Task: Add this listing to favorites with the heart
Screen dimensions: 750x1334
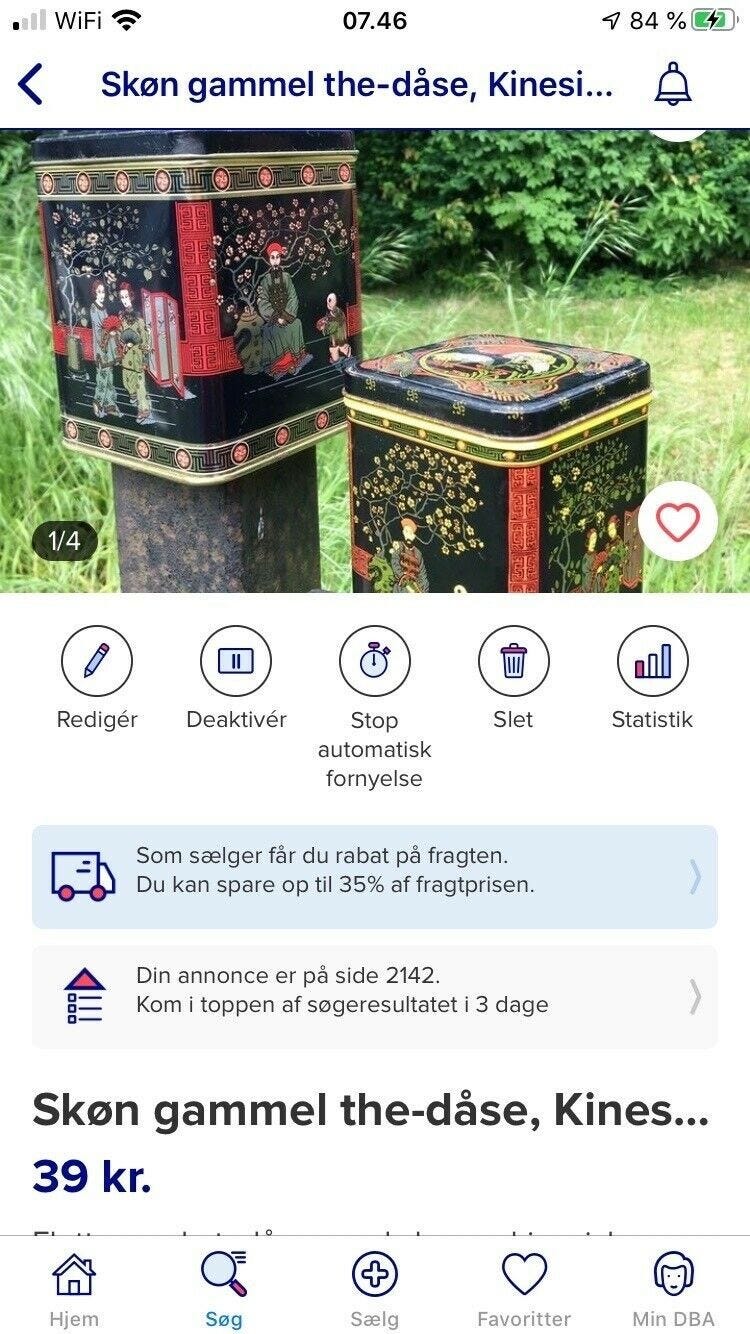Action: coord(677,521)
